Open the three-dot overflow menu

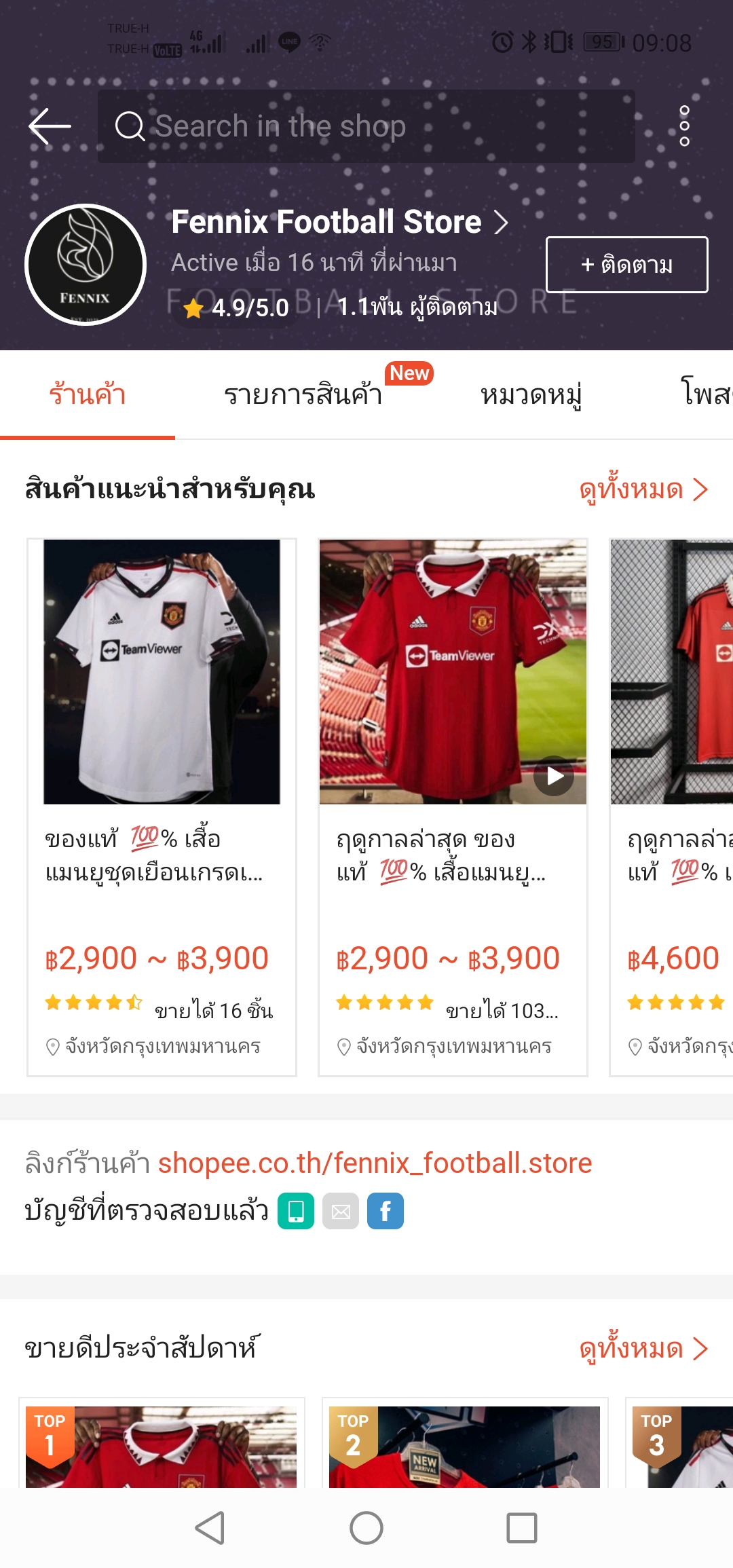684,126
